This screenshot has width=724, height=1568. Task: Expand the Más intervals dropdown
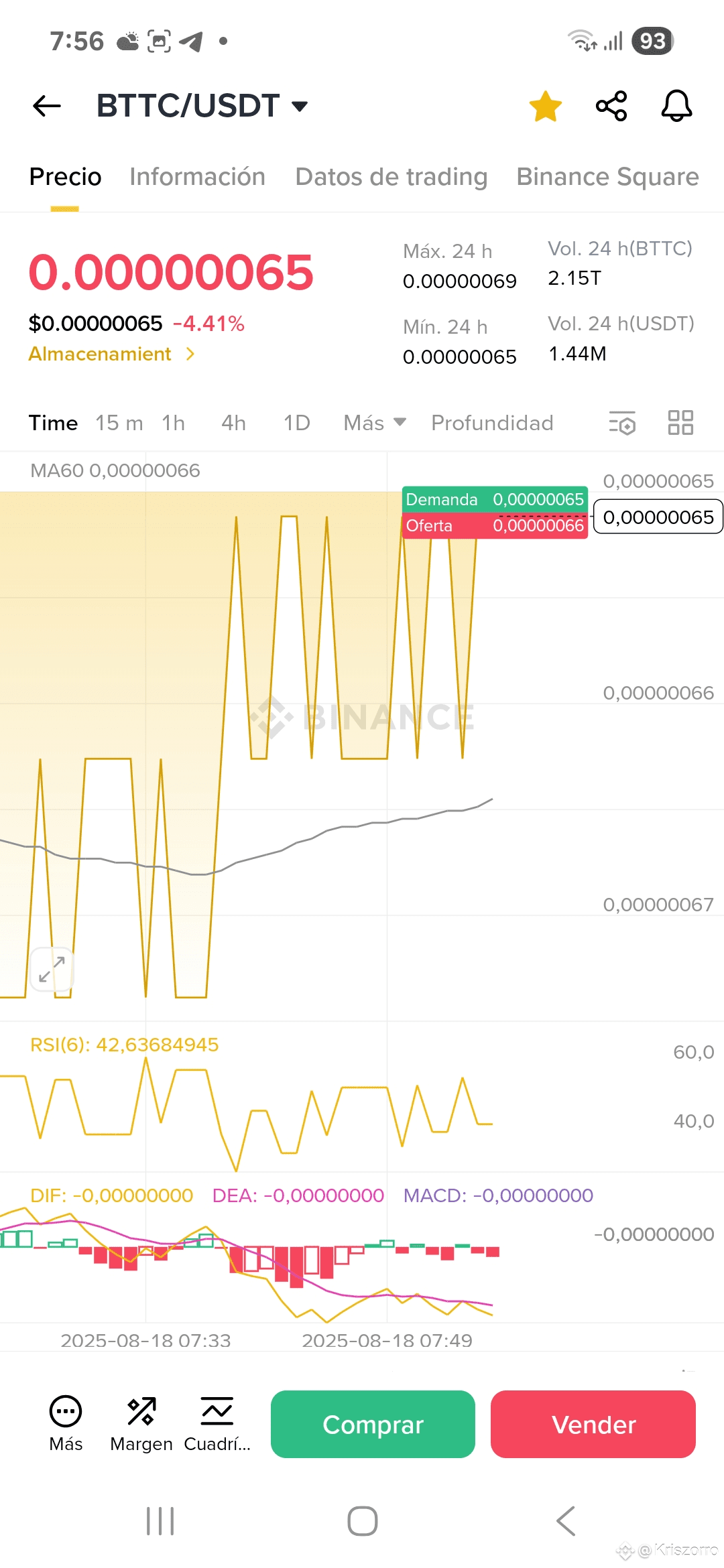[375, 423]
